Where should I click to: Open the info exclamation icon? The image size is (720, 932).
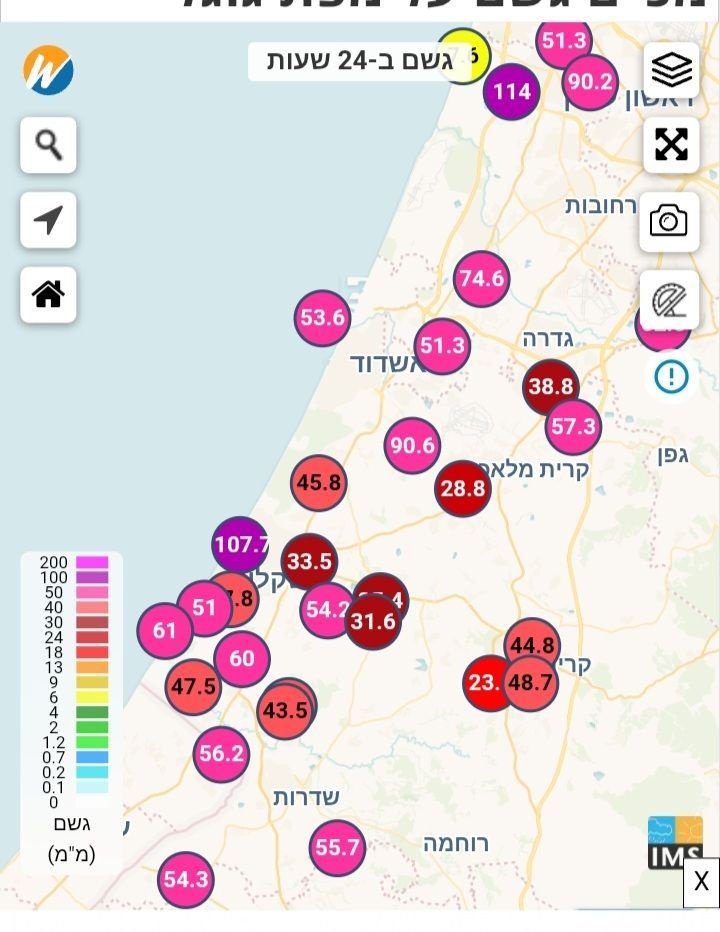[671, 377]
